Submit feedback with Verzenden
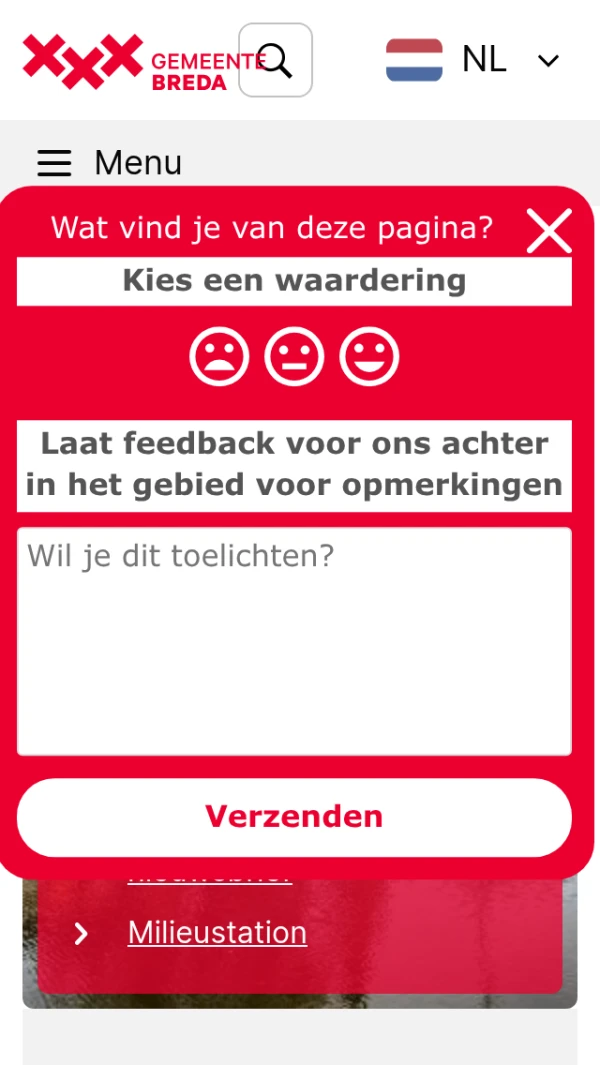The width and height of the screenshot is (600, 1065). tap(294, 817)
